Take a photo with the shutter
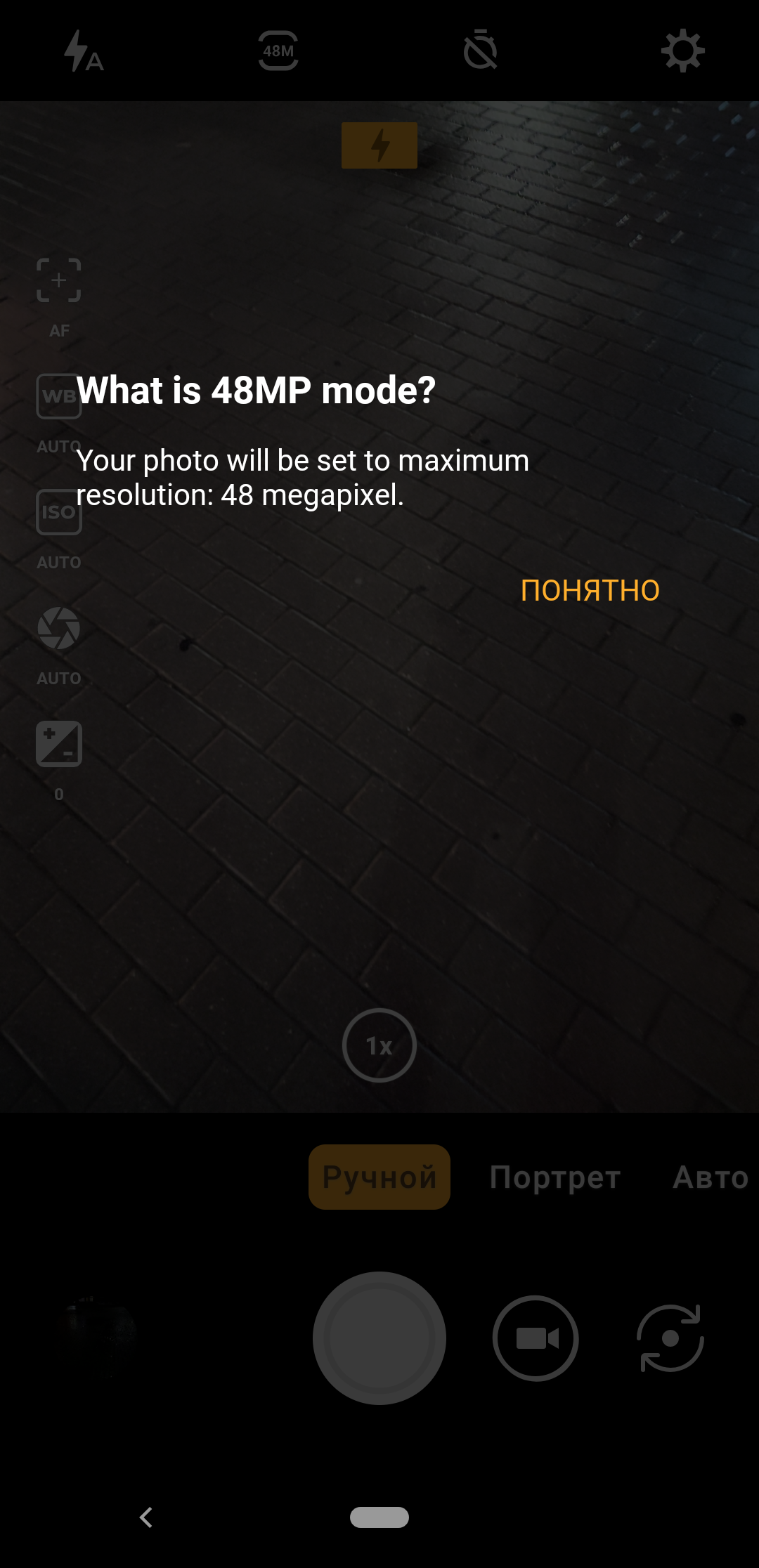 pos(379,1338)
